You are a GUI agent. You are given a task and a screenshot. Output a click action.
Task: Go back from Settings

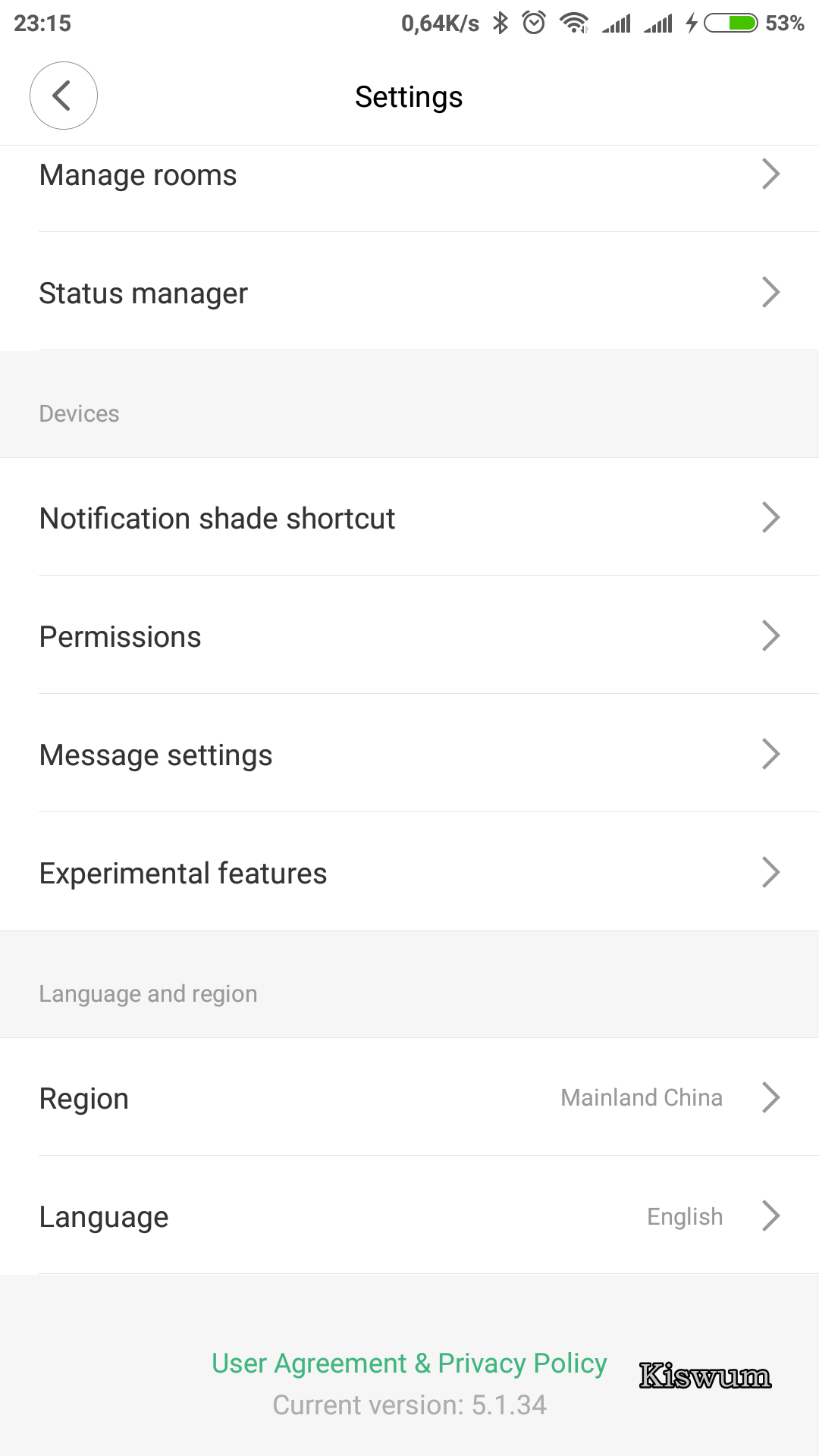64,96
